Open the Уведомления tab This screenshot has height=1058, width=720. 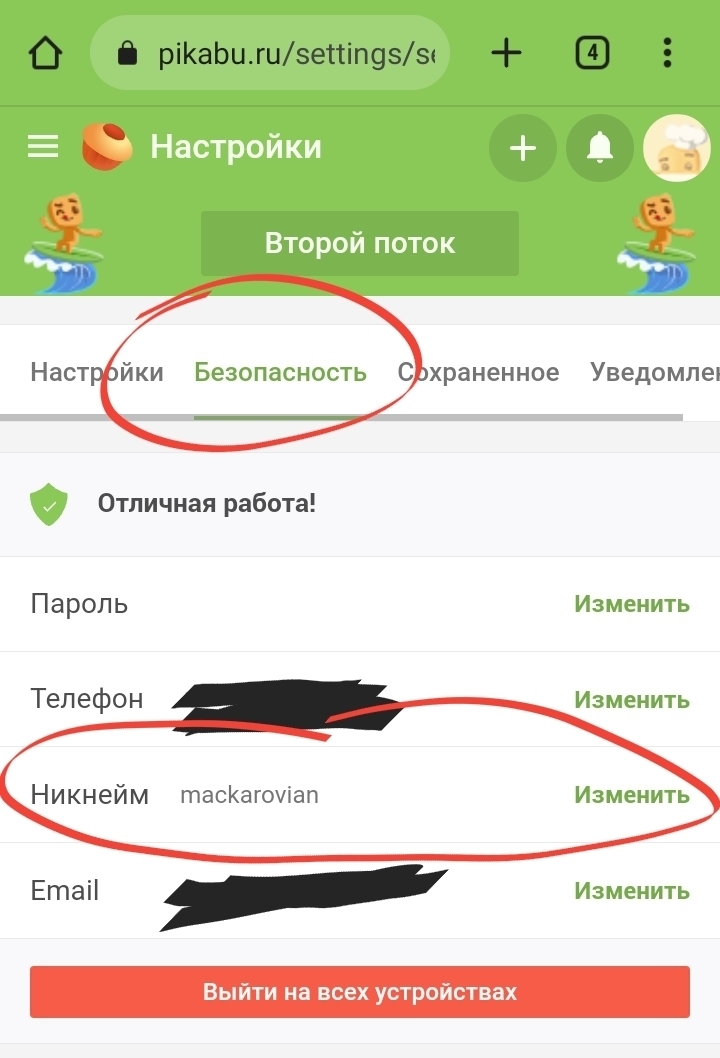(x=654, y=373)
